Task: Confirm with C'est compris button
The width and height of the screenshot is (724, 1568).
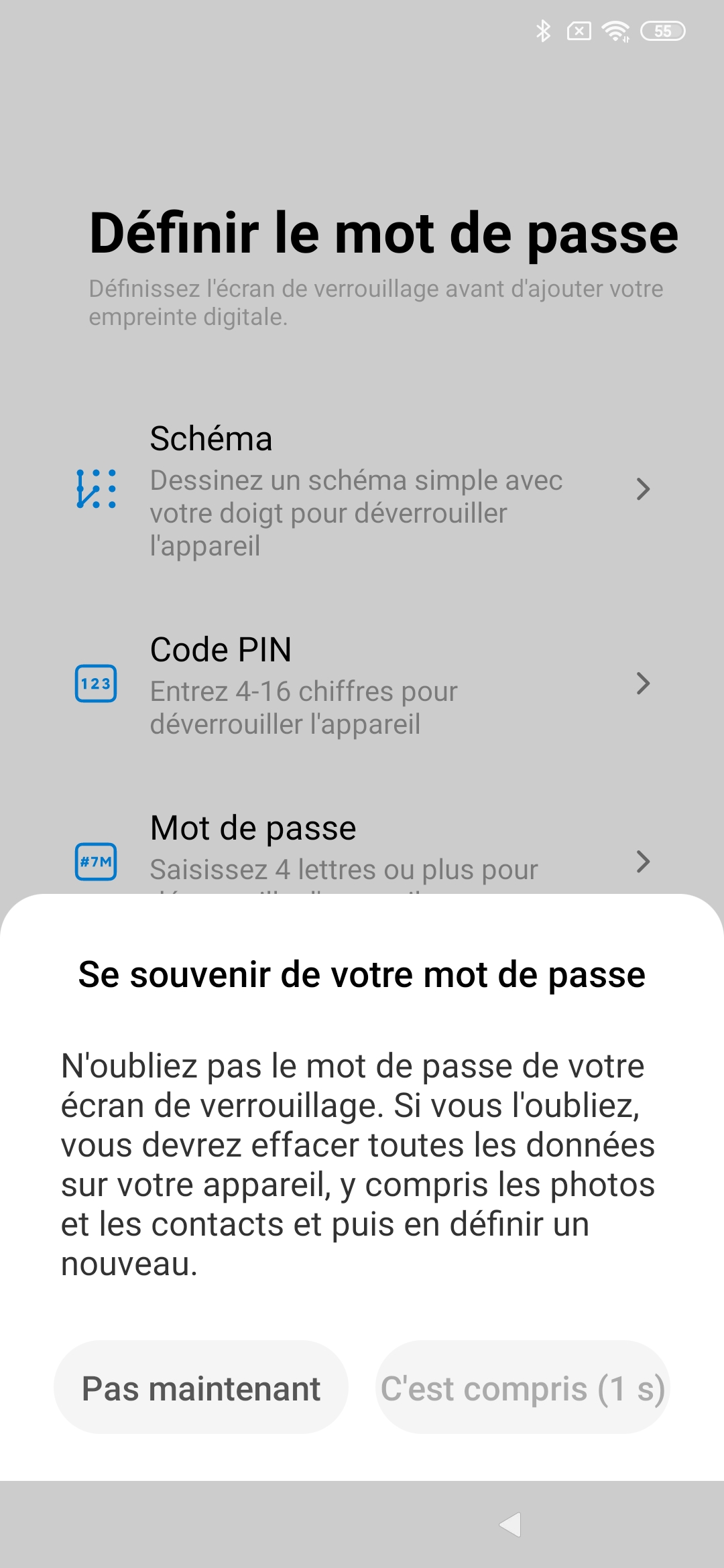Action: click(523, 1388)
